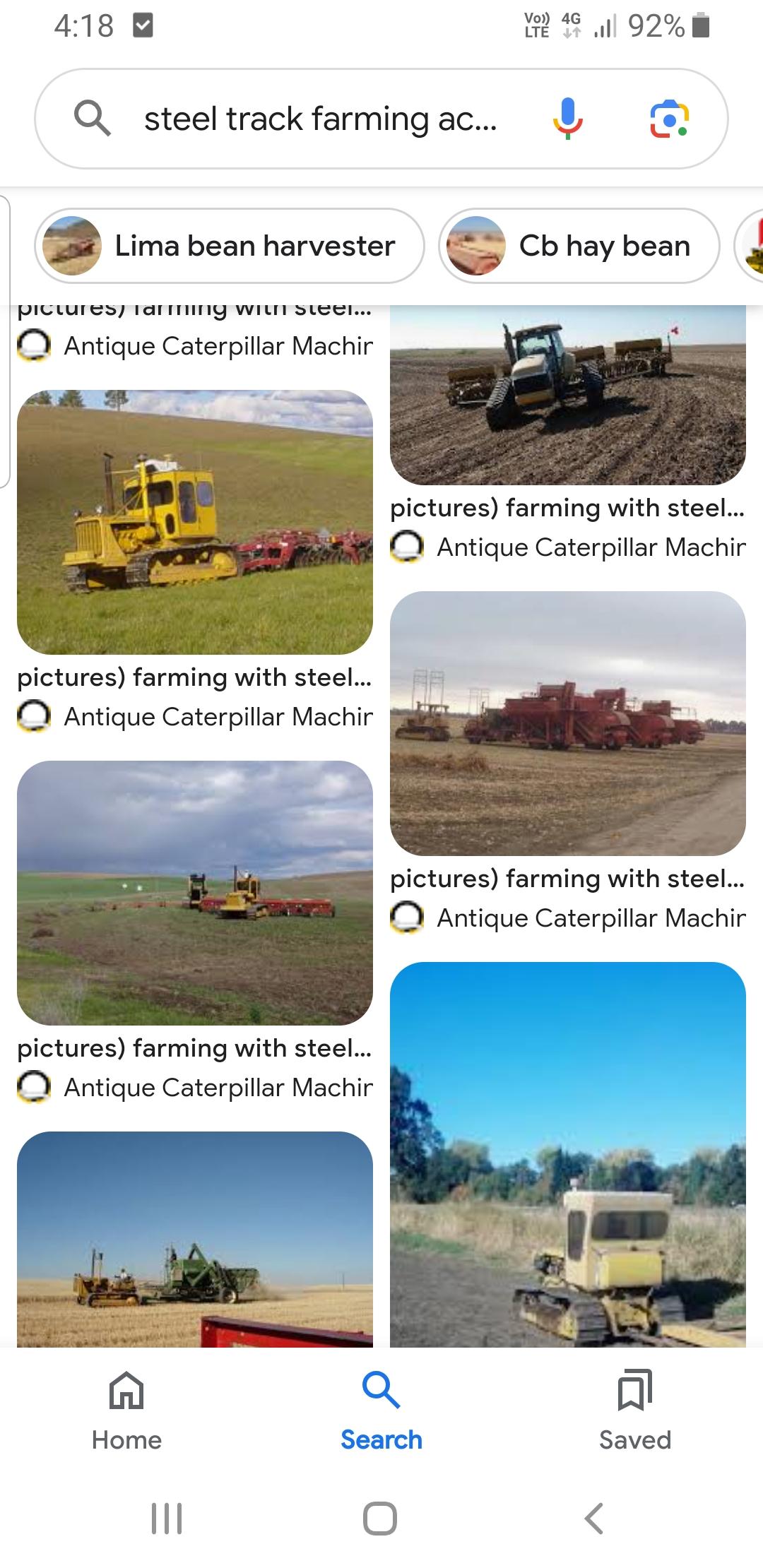Go to the Home tab
Screen dimensions: 763x1568
click(x=126, y=1410)
